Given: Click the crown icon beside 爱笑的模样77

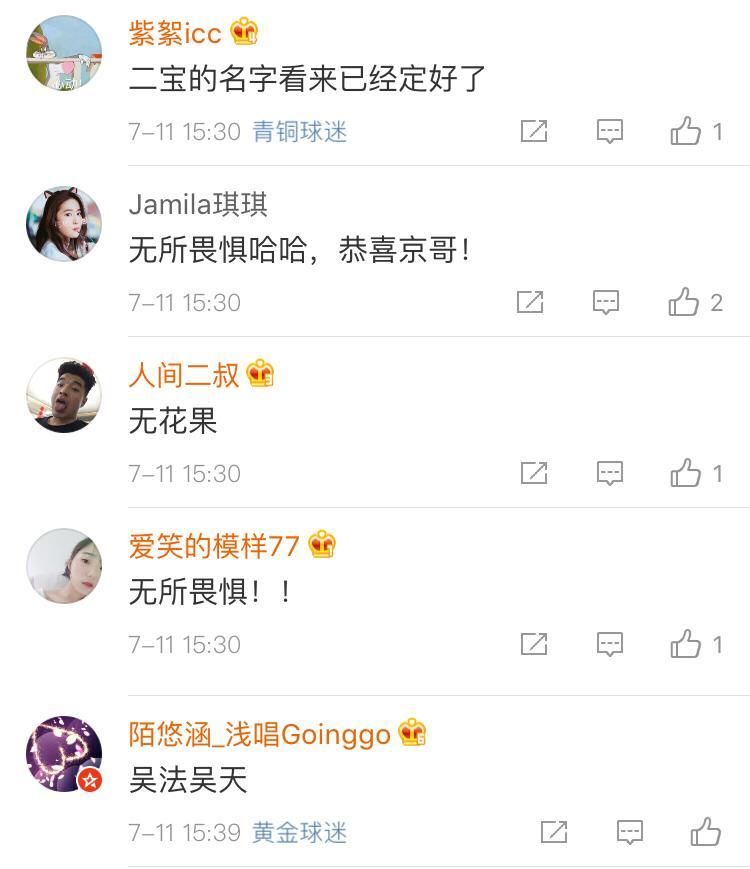Looking at the screenshot, I should point(320,544).
